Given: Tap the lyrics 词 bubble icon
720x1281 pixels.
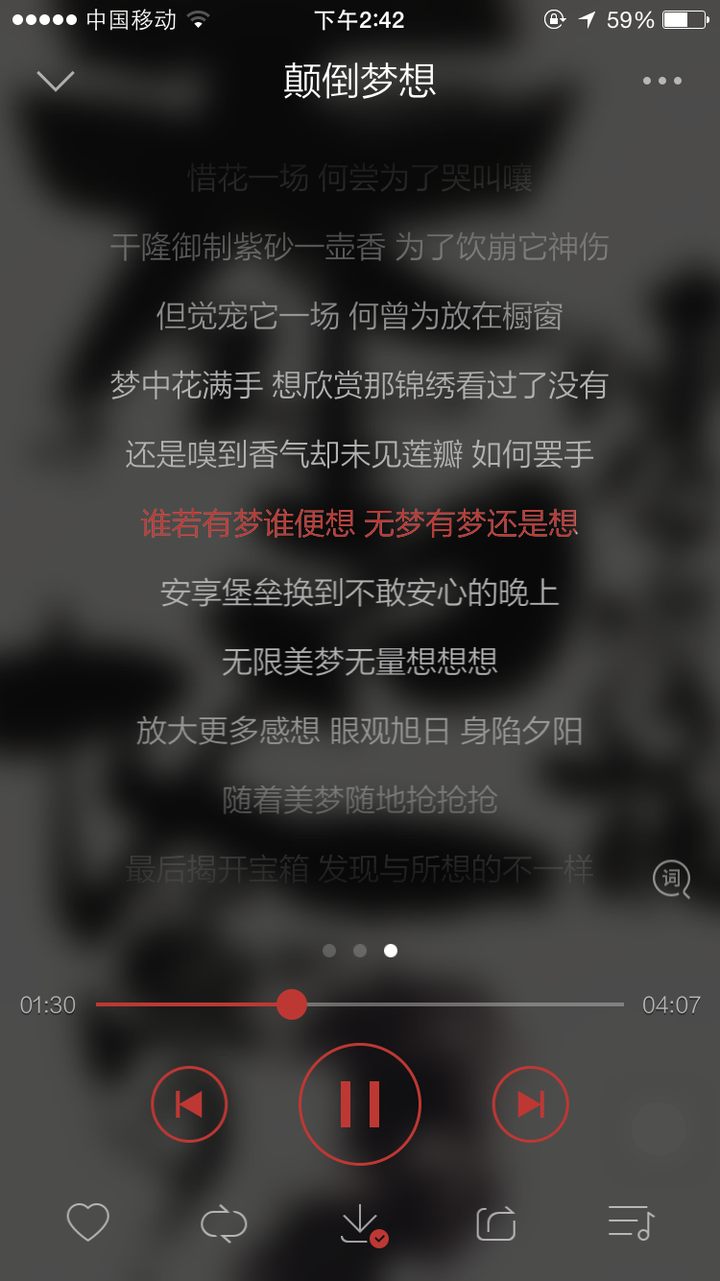Looking at the screenshot, I should 671,879.
